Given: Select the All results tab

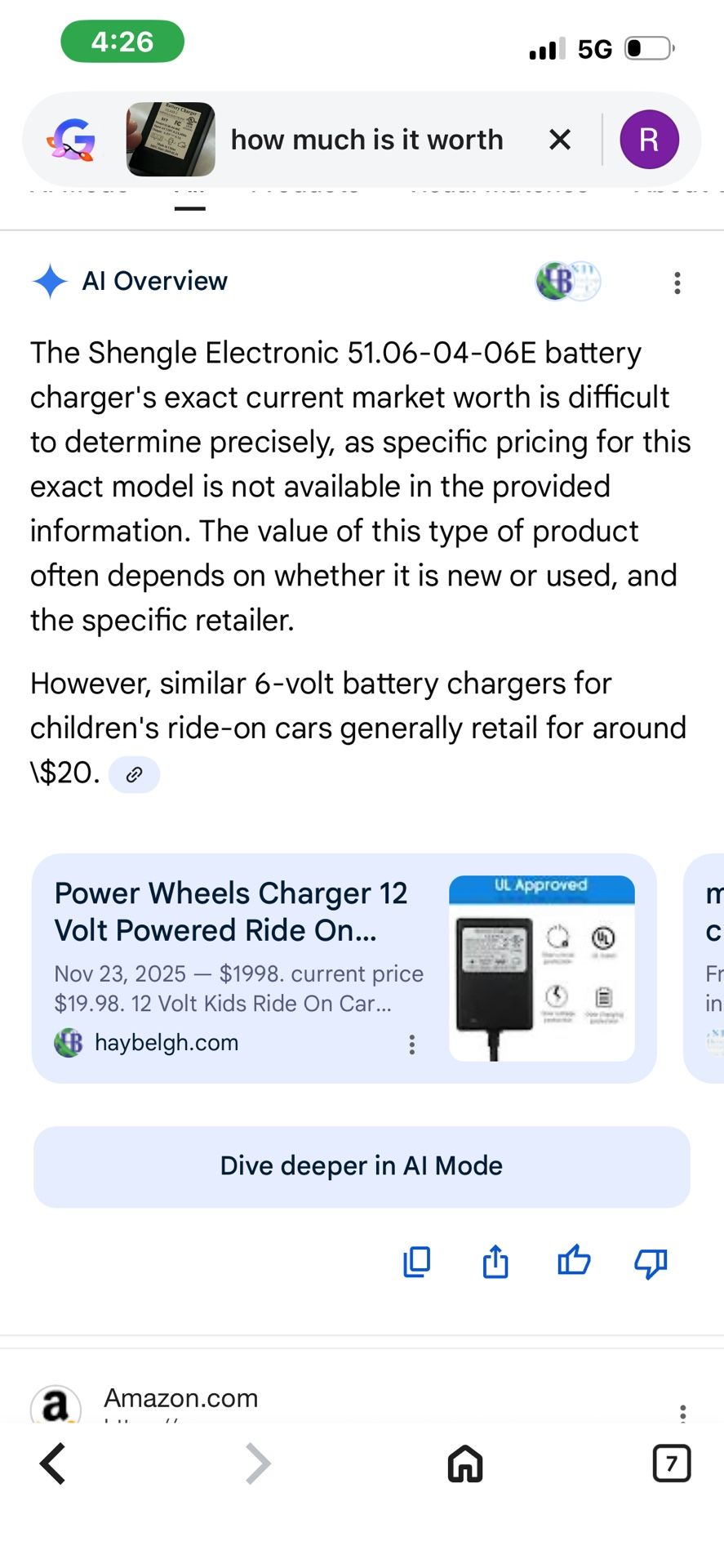Looking at the screenshot, I should pyautogui.click(x=189, y=186).
